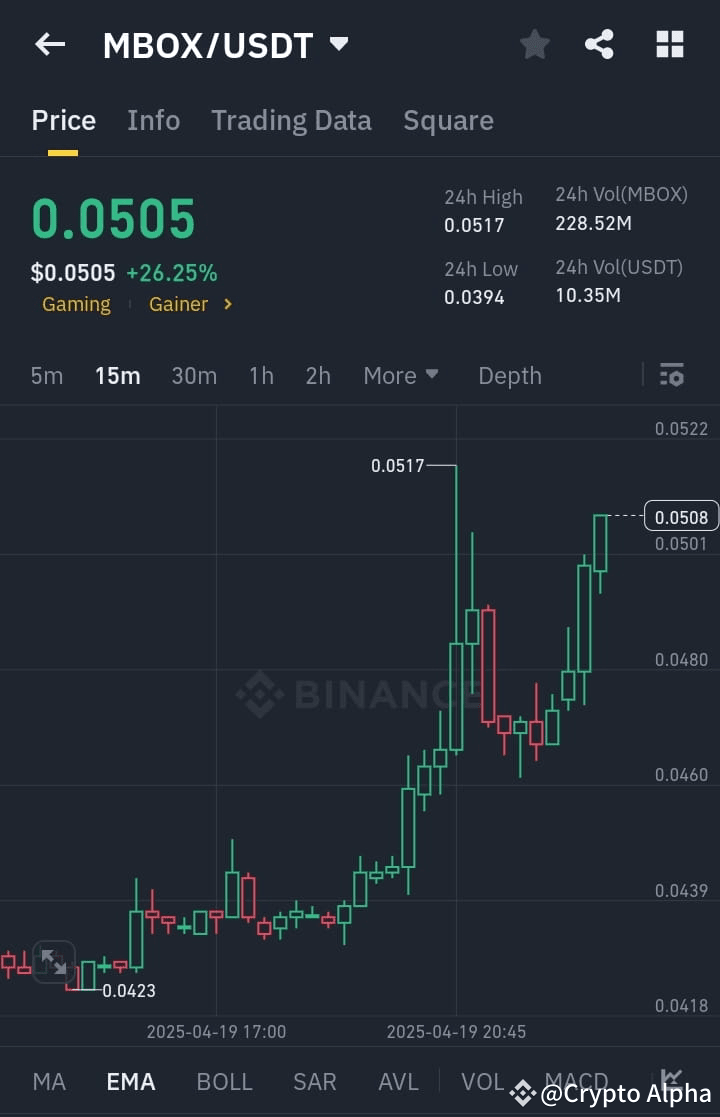Image resolution: width=720 pixels, height=1117 pixels.
Task: Click the grid layout icon top right
Action: 668,44
